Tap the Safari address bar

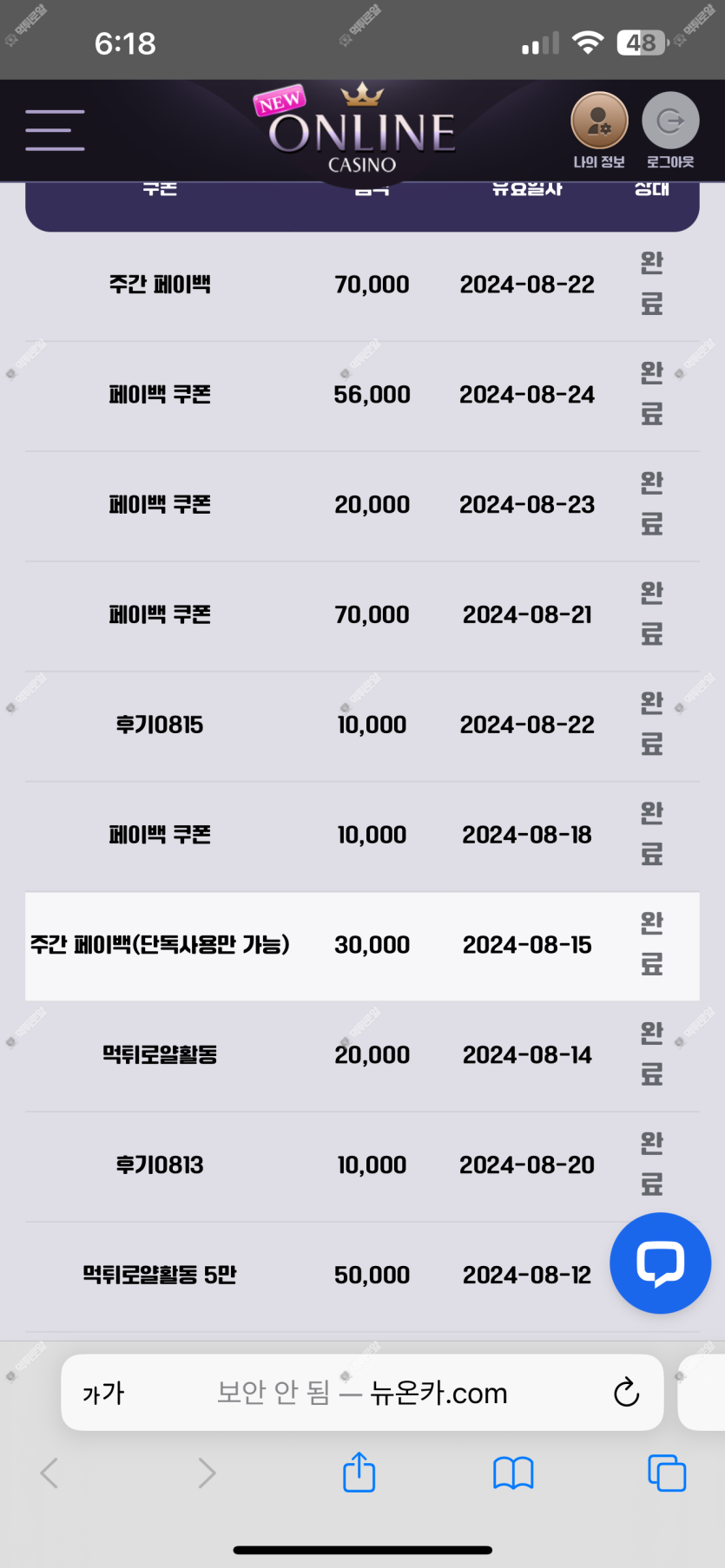coord(362,1393)
